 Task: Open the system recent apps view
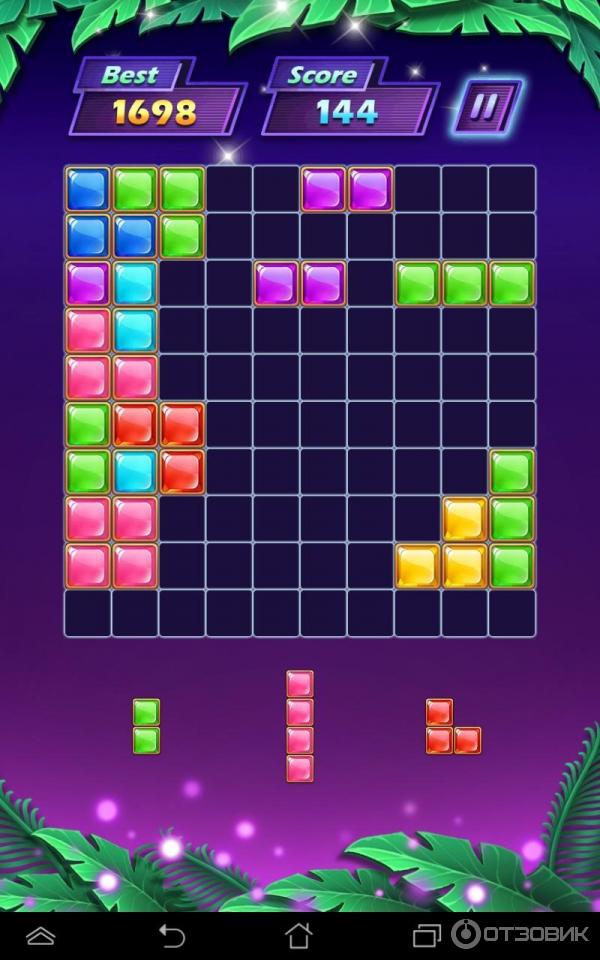(x=427, y=935)
